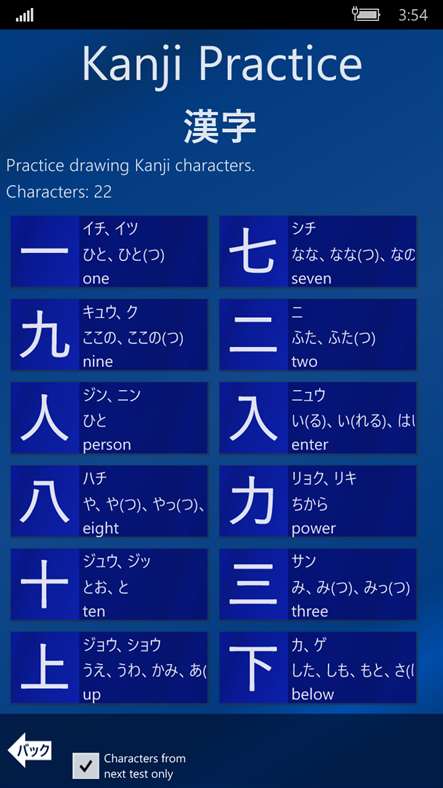Practice the power kanji
The width and height of the screenshot is (443, 788).
coord(317,501)
